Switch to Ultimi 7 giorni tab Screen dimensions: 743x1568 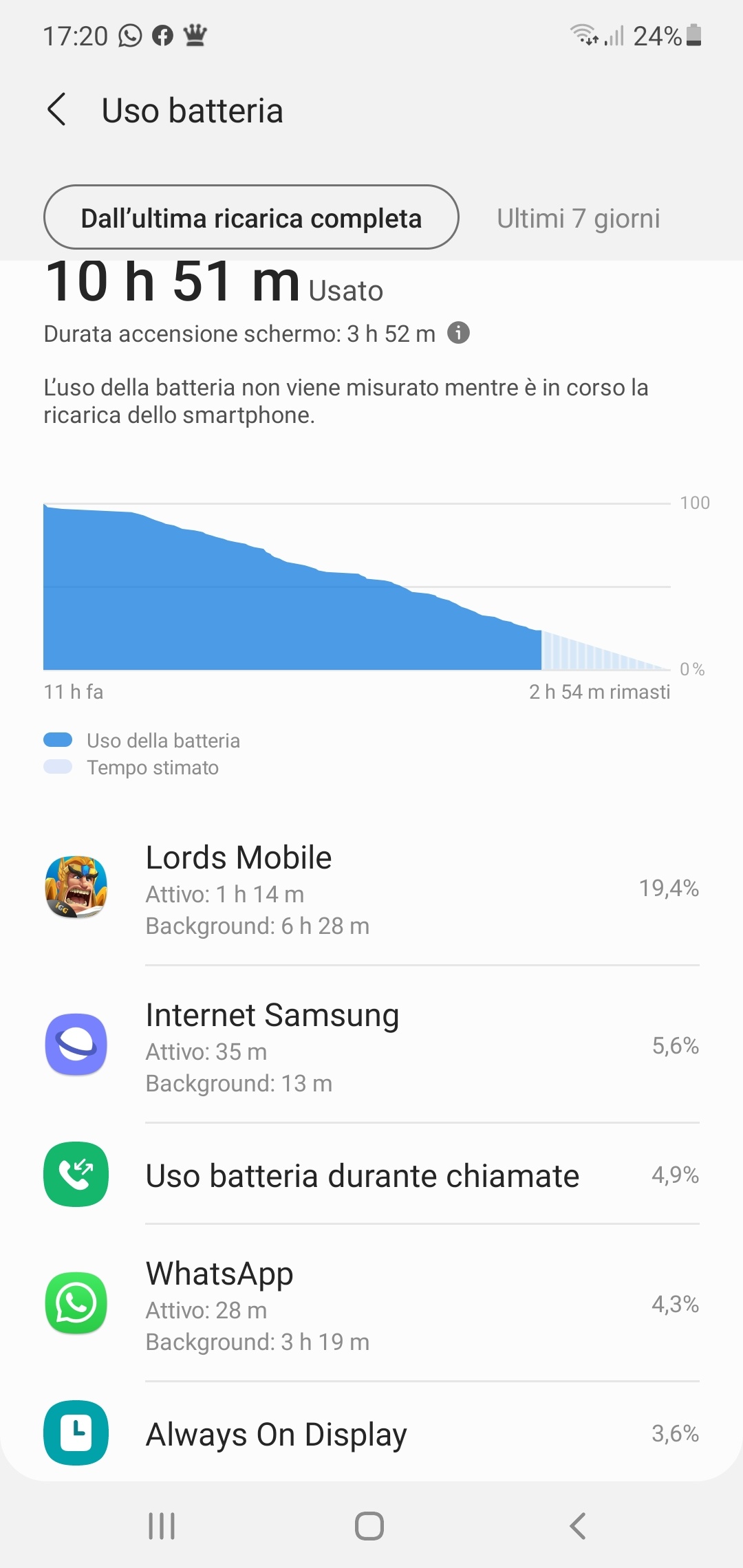[x=578, y=219]
